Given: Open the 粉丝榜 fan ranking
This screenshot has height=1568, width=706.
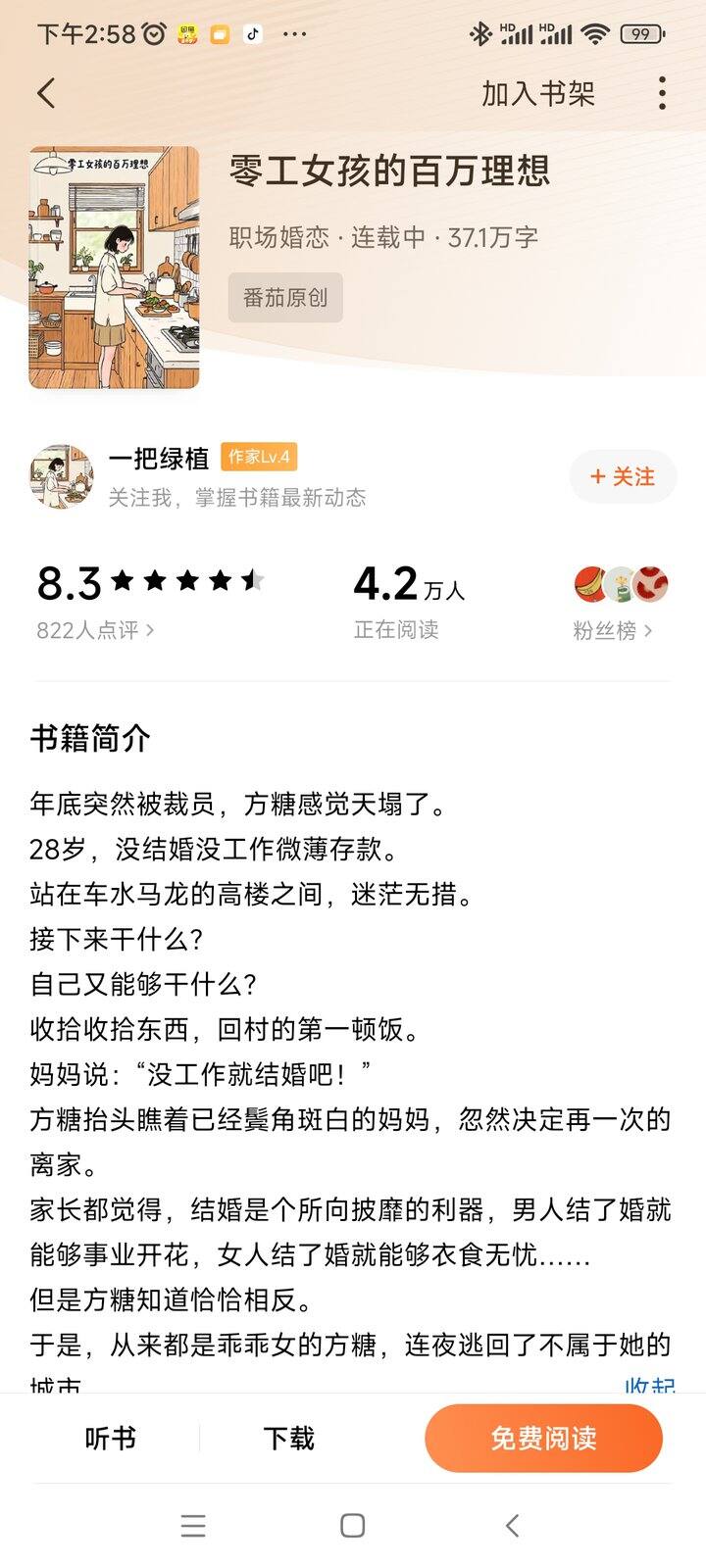Looking at the screenshot, I should pyautogui.click(x=612, y=630).
